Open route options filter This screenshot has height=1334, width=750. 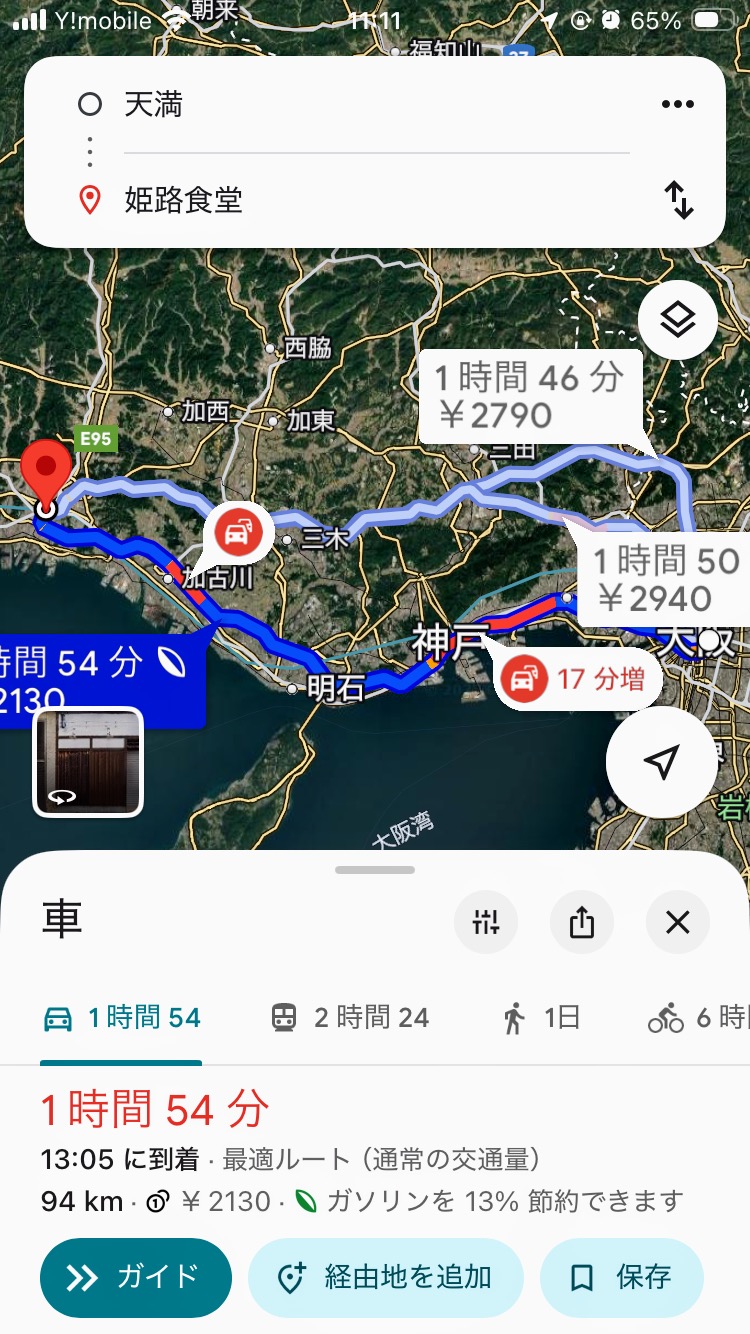tap(486, 921)
